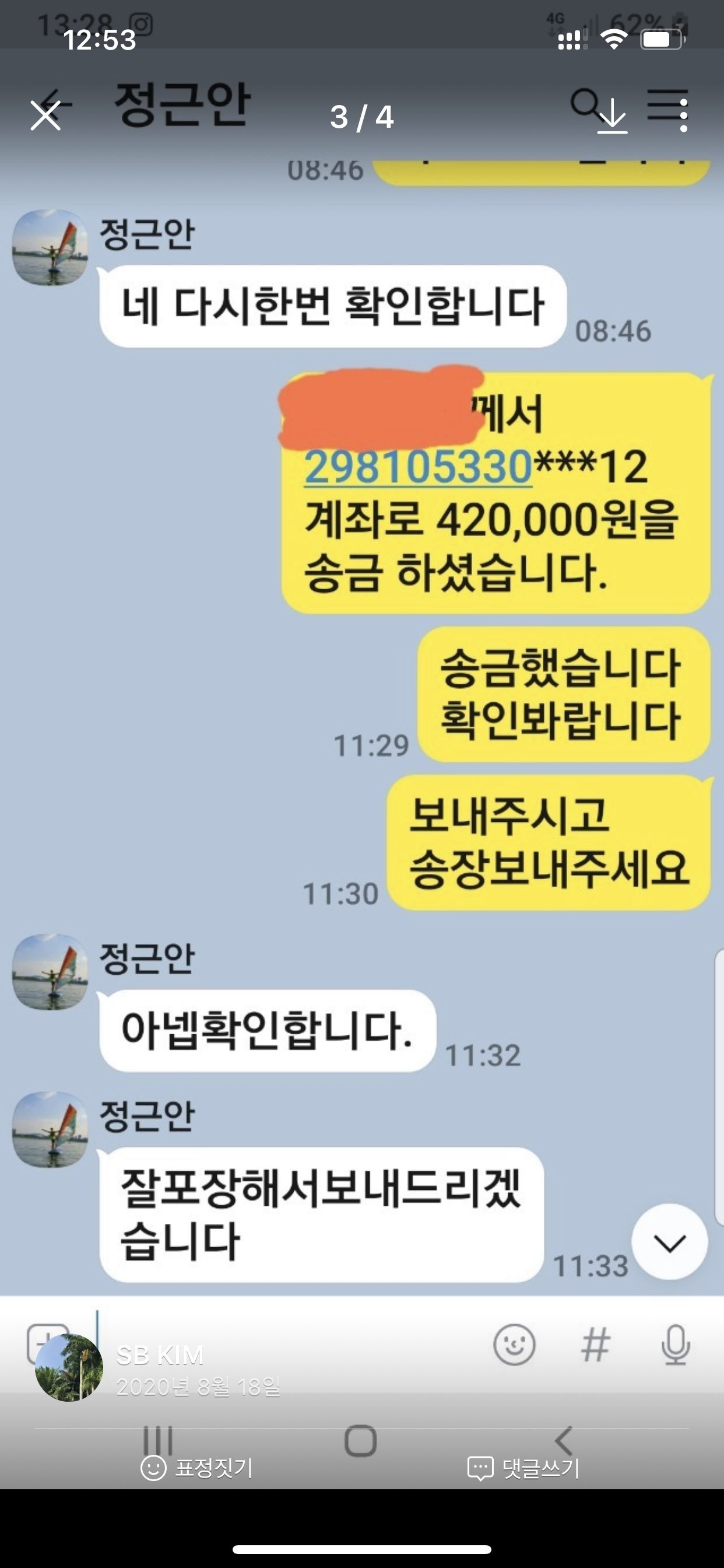Close the image viewer
This screenshot has width=724, height=1568.
pos(45,116)
